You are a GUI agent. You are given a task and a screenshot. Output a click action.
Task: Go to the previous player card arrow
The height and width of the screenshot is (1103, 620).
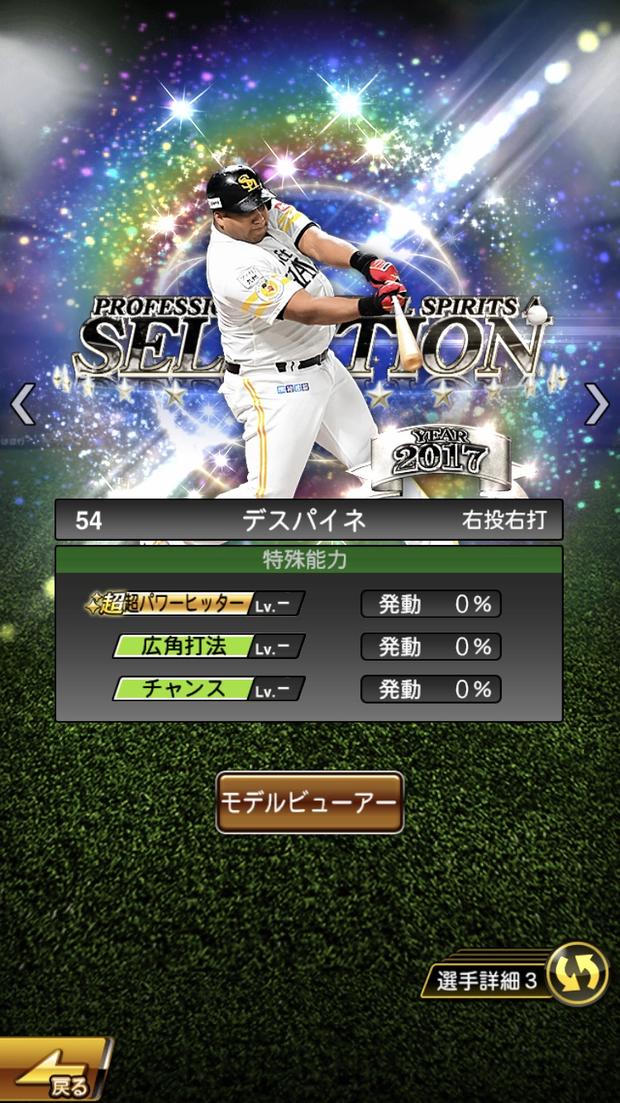[x=22, y=404]
